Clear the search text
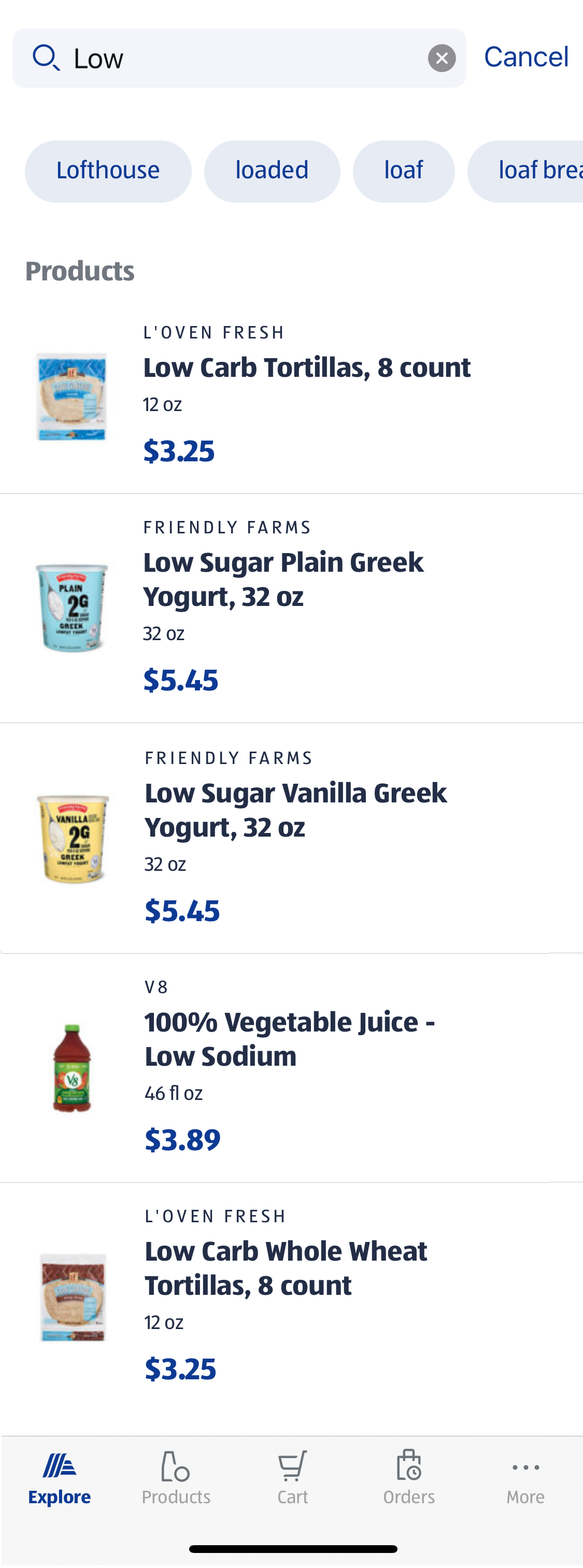This screenshot has height=1568, width=583. [x=441, y=59]
